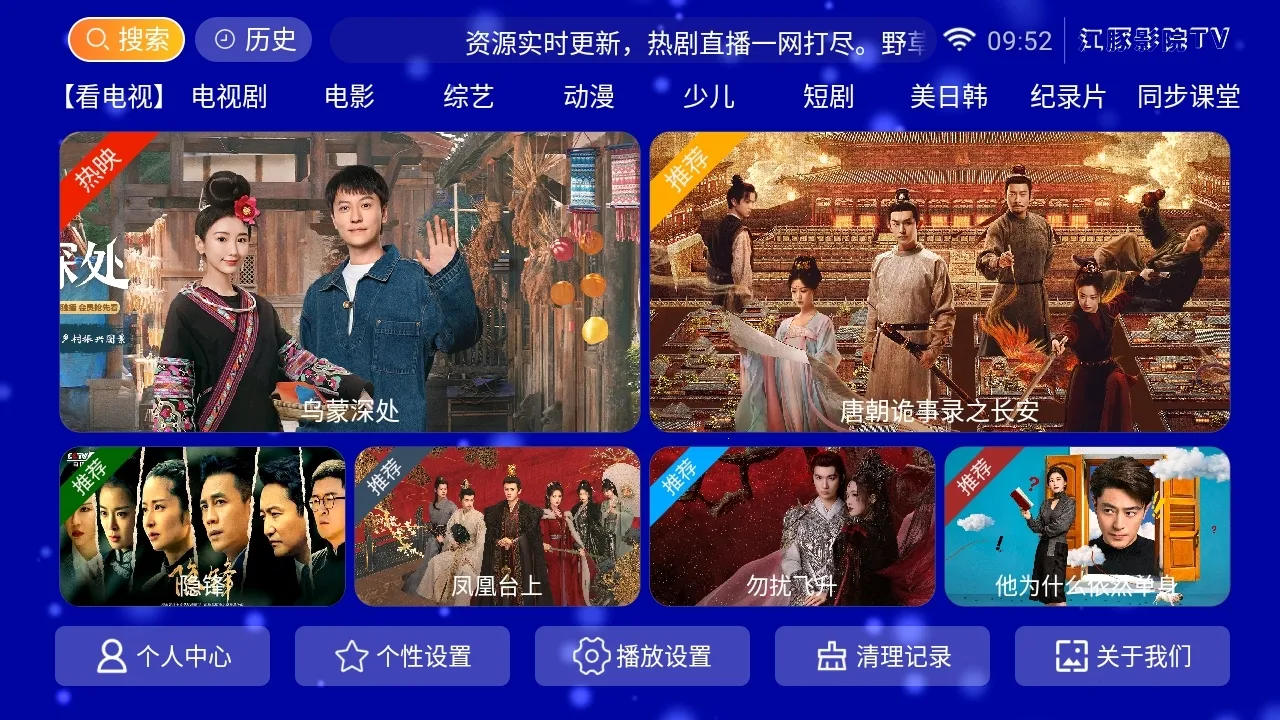Tap the orange 搜索 search button

point(126,40)
